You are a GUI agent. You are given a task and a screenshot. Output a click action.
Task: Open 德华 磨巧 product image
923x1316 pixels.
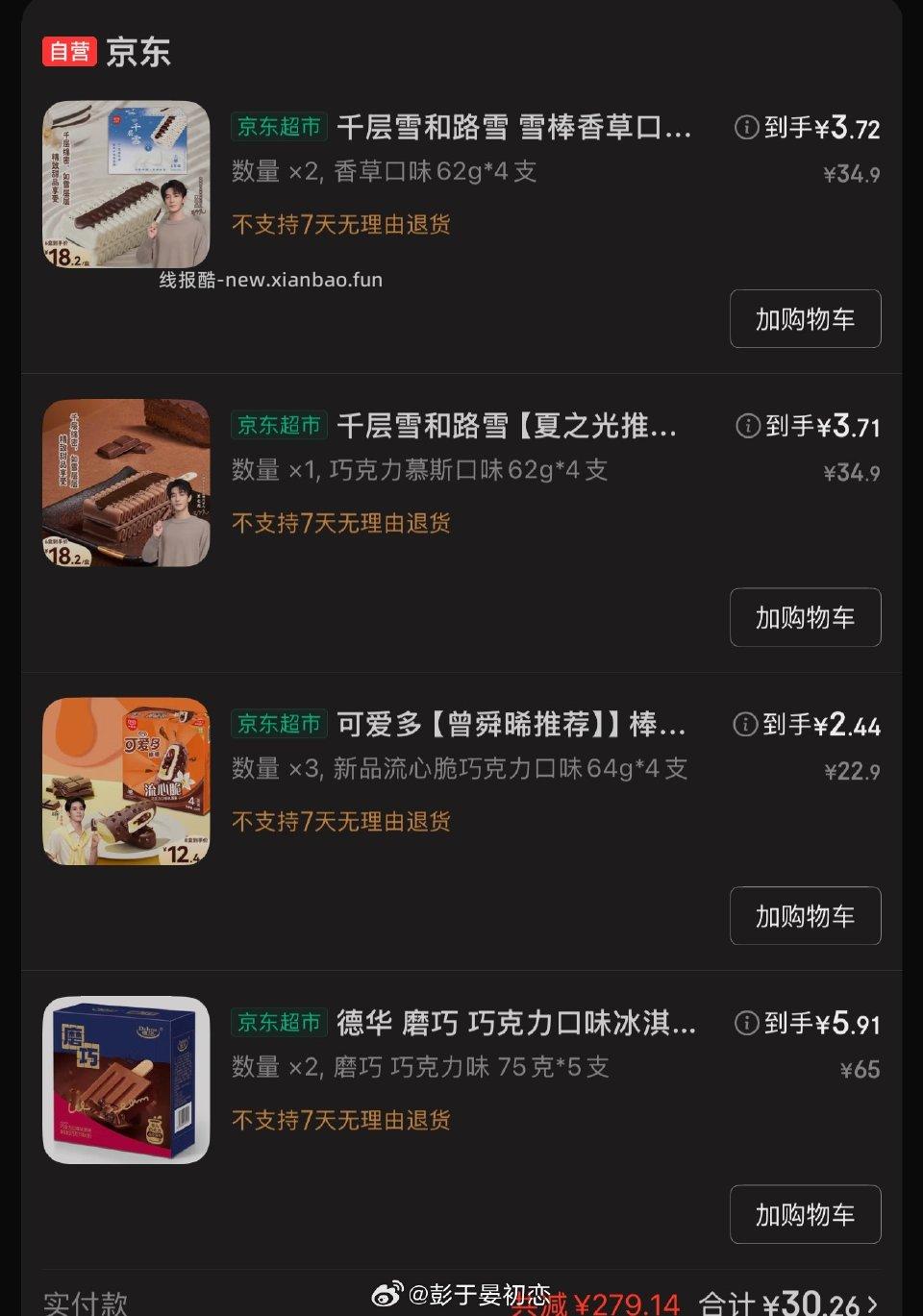(126, 1080)
